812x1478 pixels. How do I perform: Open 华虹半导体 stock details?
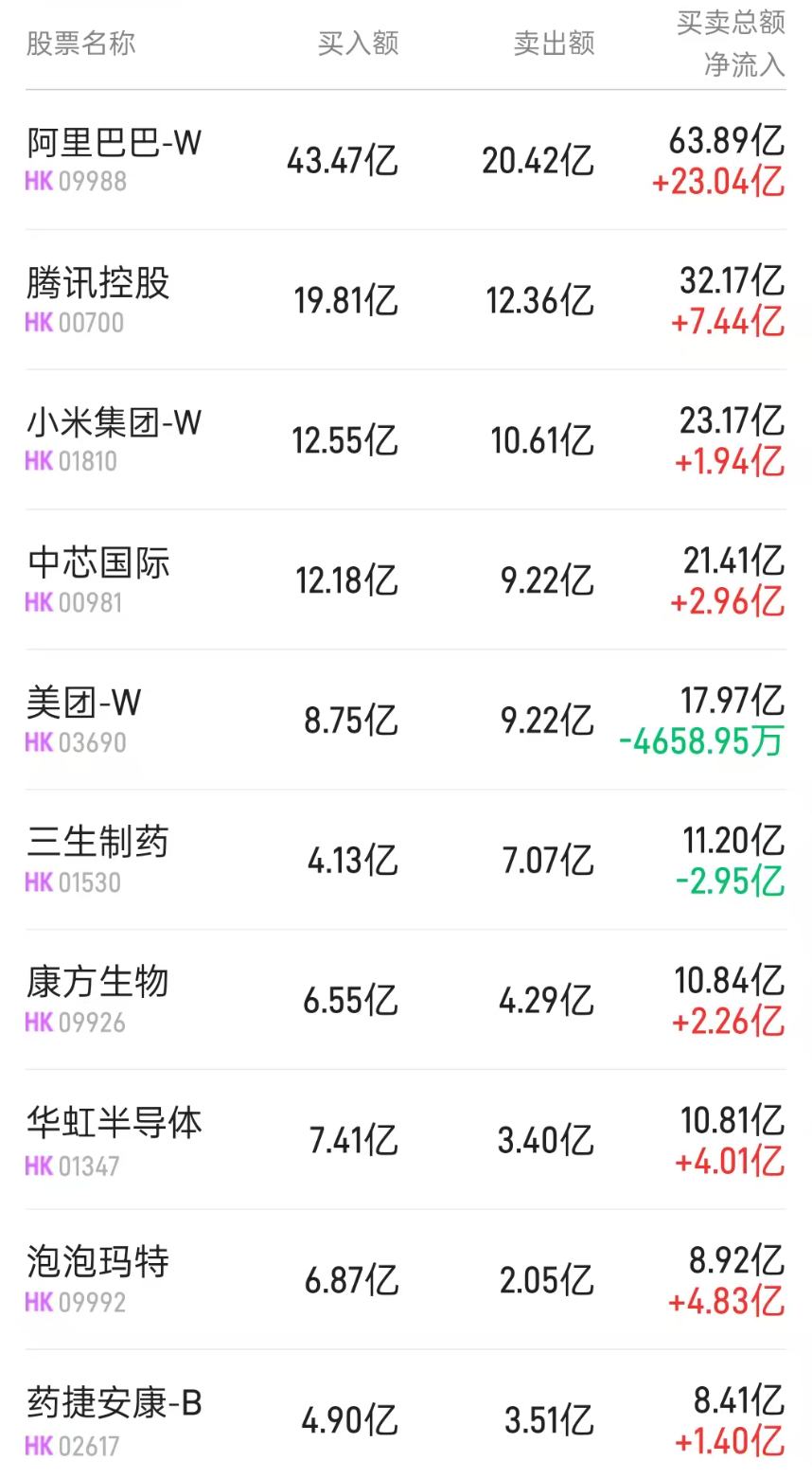pyautogui.click(x=112, y=1123)
